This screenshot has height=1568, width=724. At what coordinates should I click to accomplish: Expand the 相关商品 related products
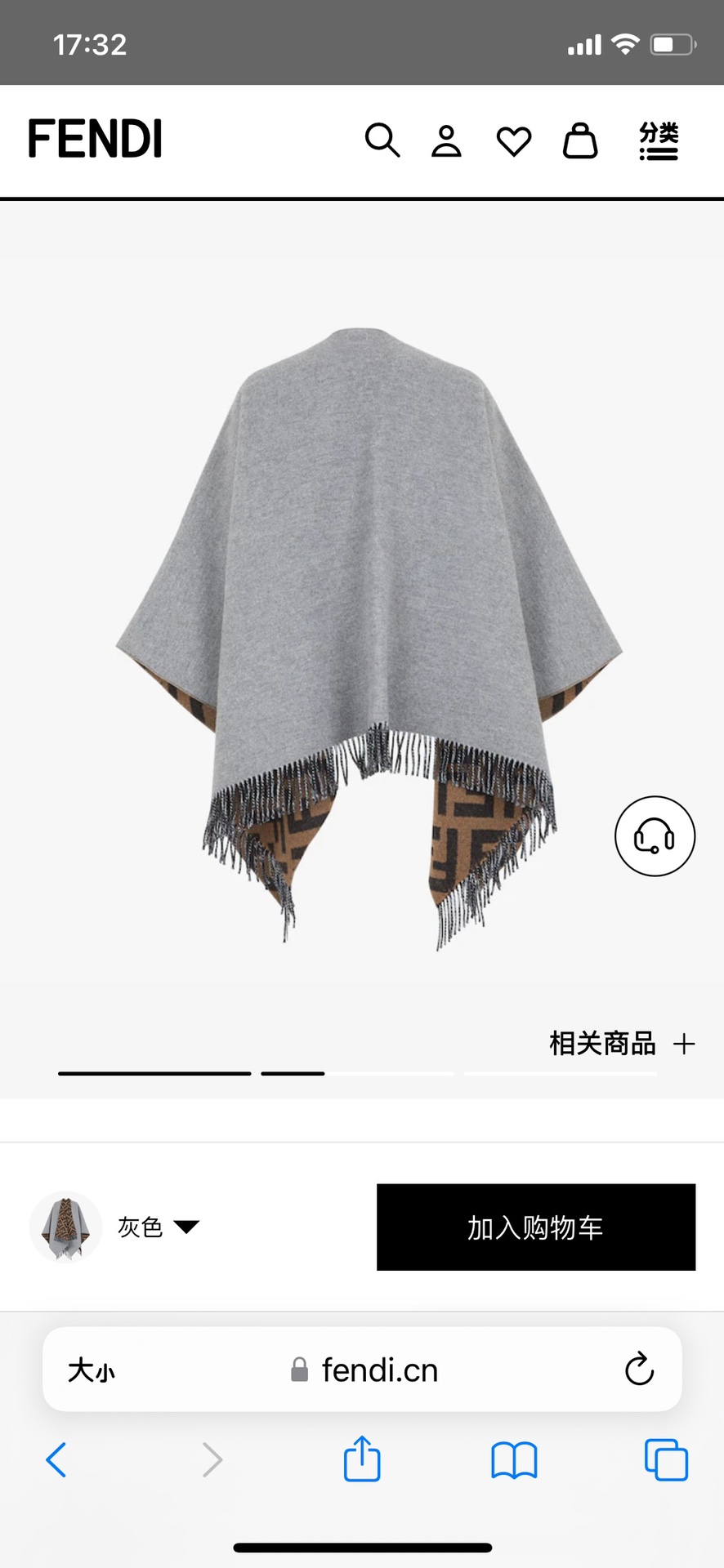pos(622,1043)
